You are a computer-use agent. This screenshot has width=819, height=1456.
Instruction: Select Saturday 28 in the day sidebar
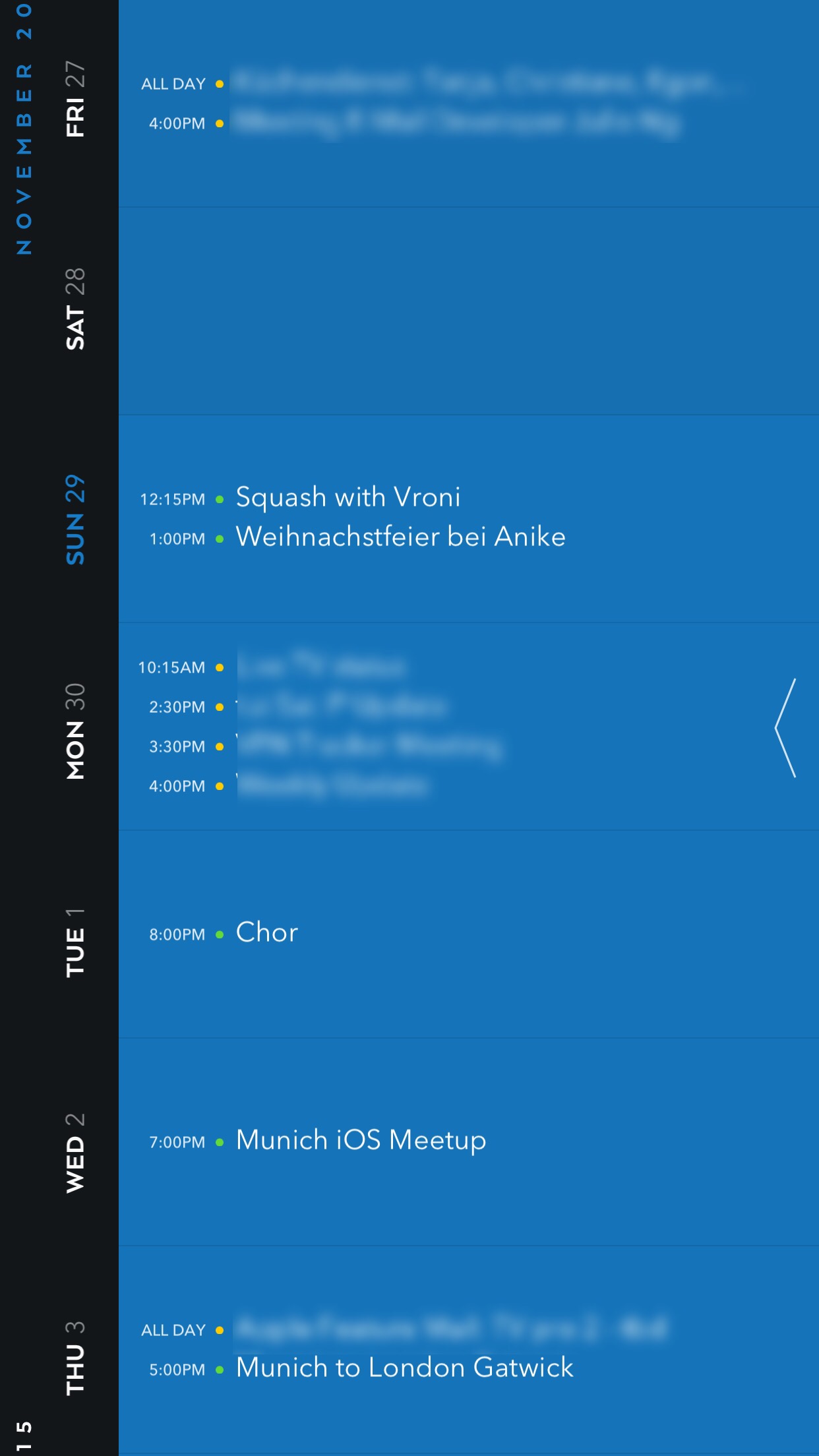75,309
